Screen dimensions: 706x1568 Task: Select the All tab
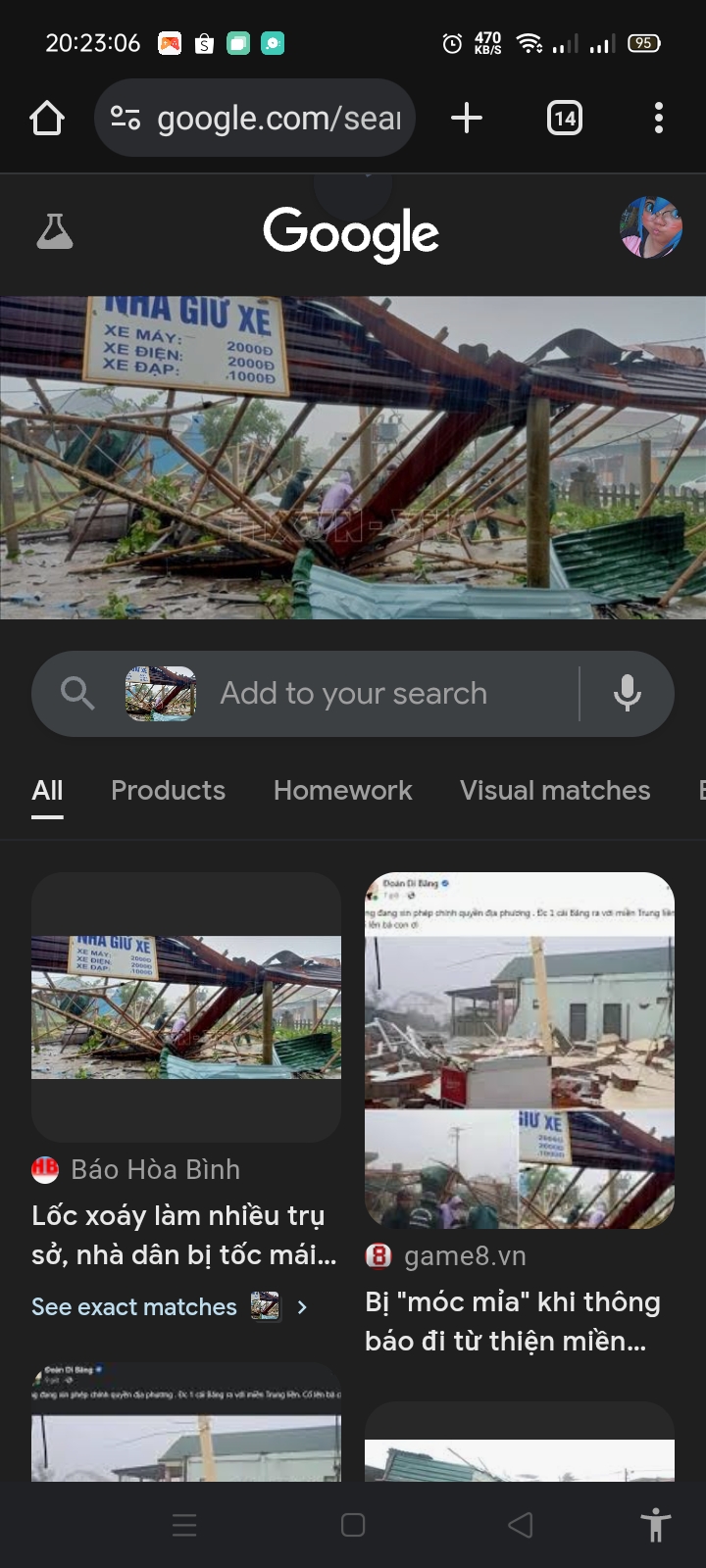47,791
